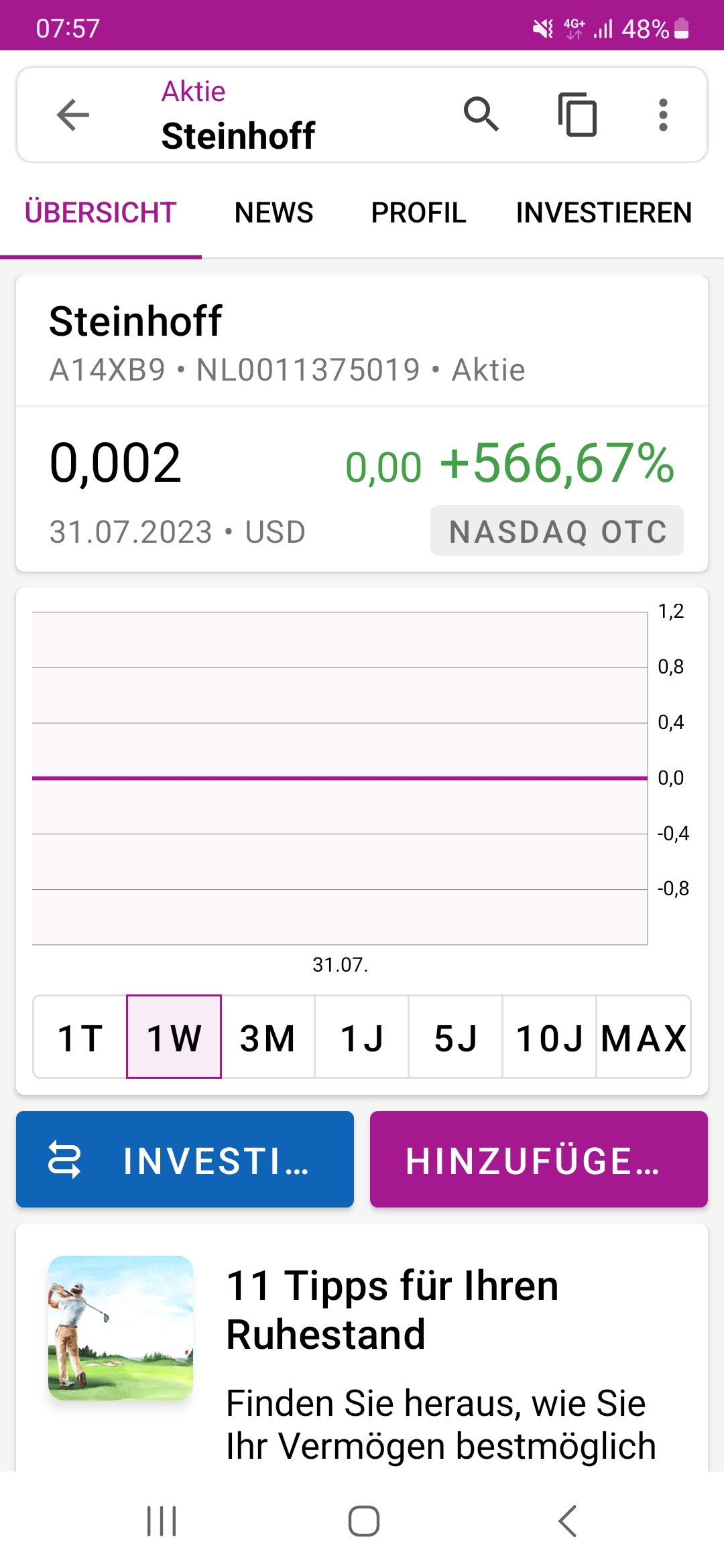
Task: Go to the INVESTIEREN tab
Action: coord(603,212)
